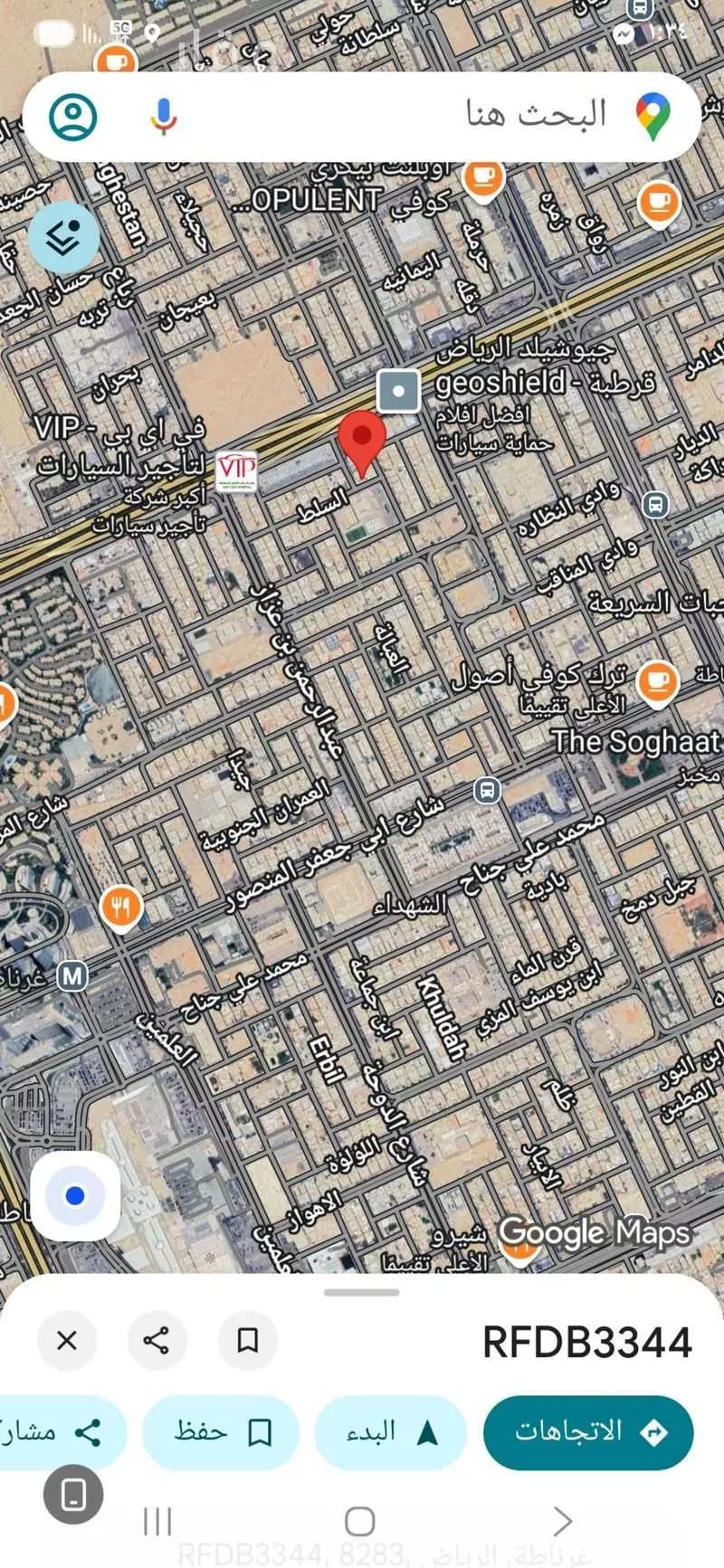Expand the place sheet via the handle

point(361,1292)
